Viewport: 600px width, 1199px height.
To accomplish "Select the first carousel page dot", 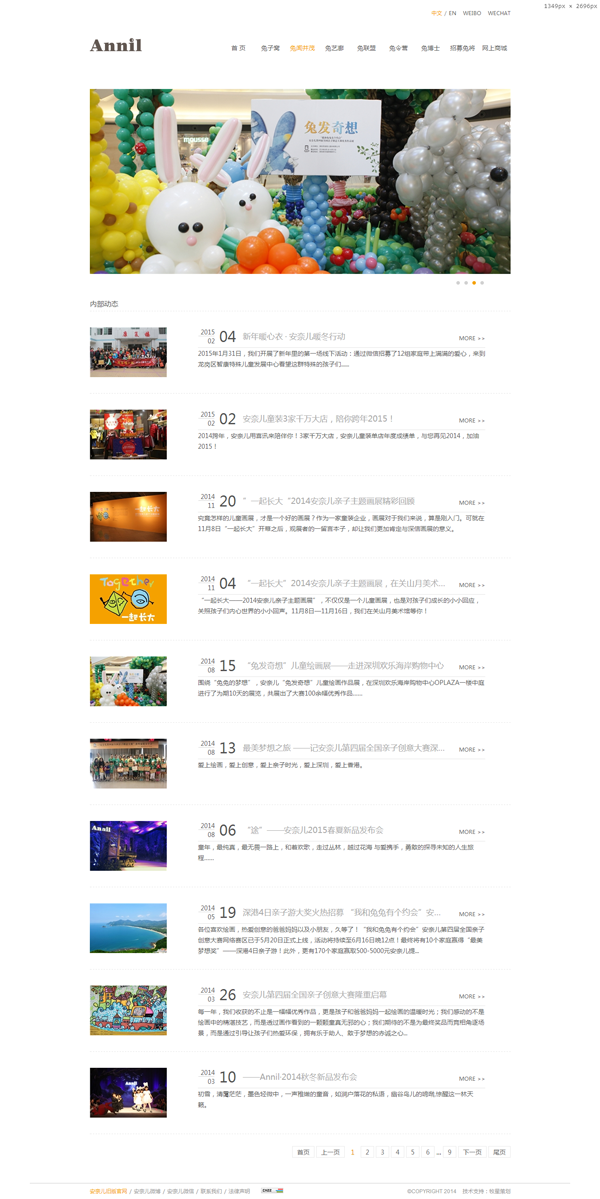I will [458, 283].
